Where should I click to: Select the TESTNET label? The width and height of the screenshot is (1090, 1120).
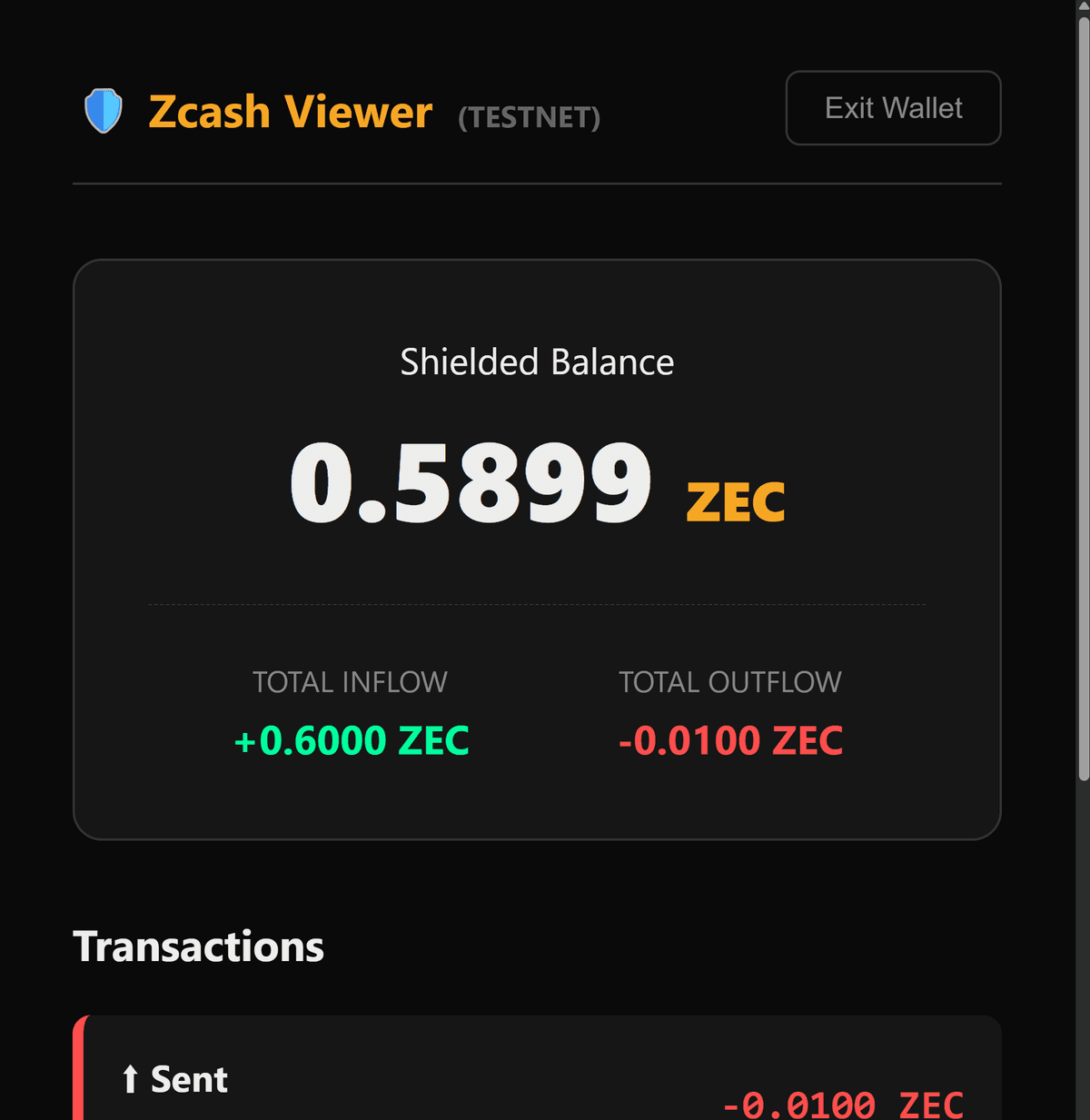(529, 118)
